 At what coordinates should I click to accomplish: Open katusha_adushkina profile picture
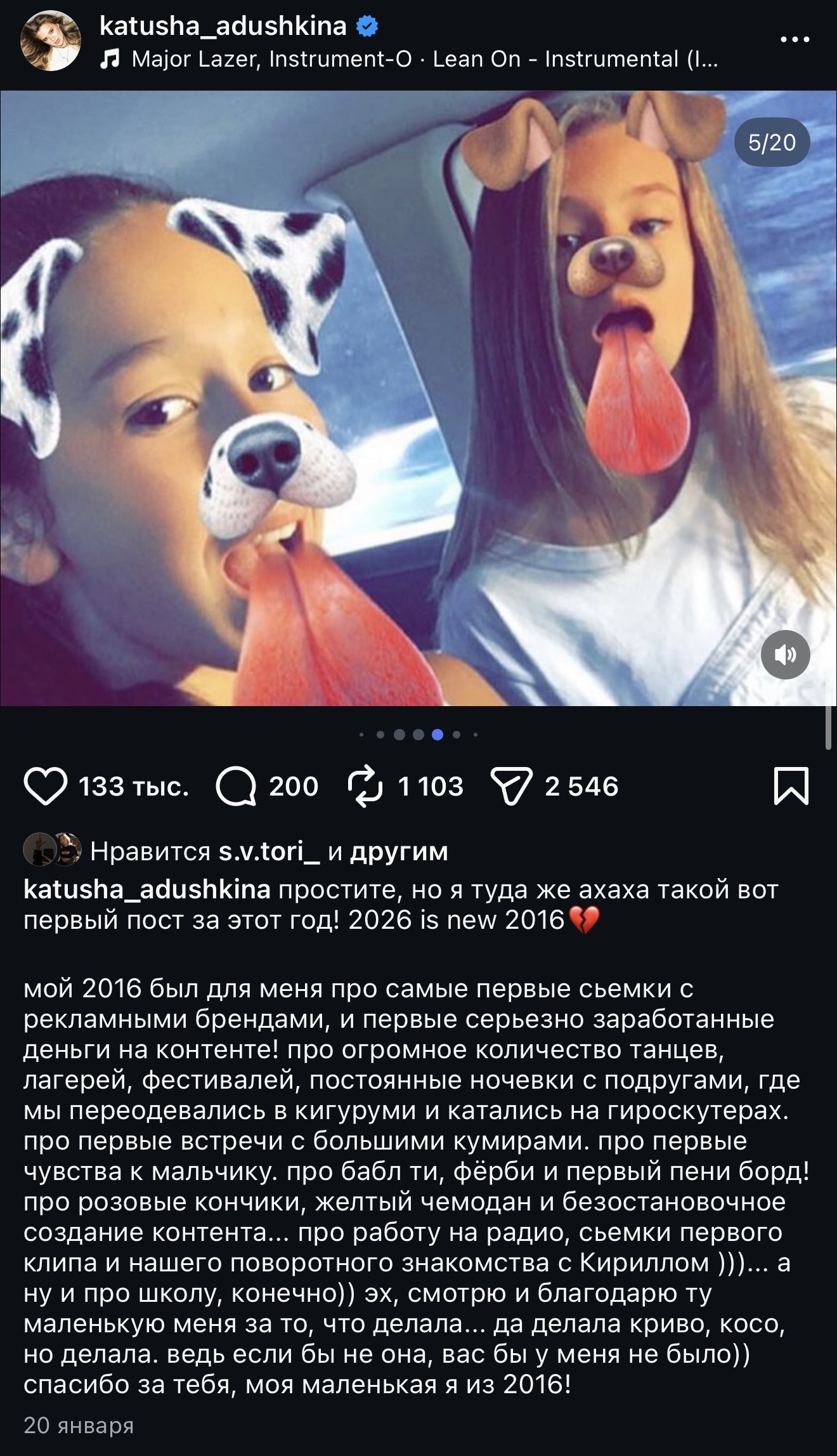tap(51, 41)
